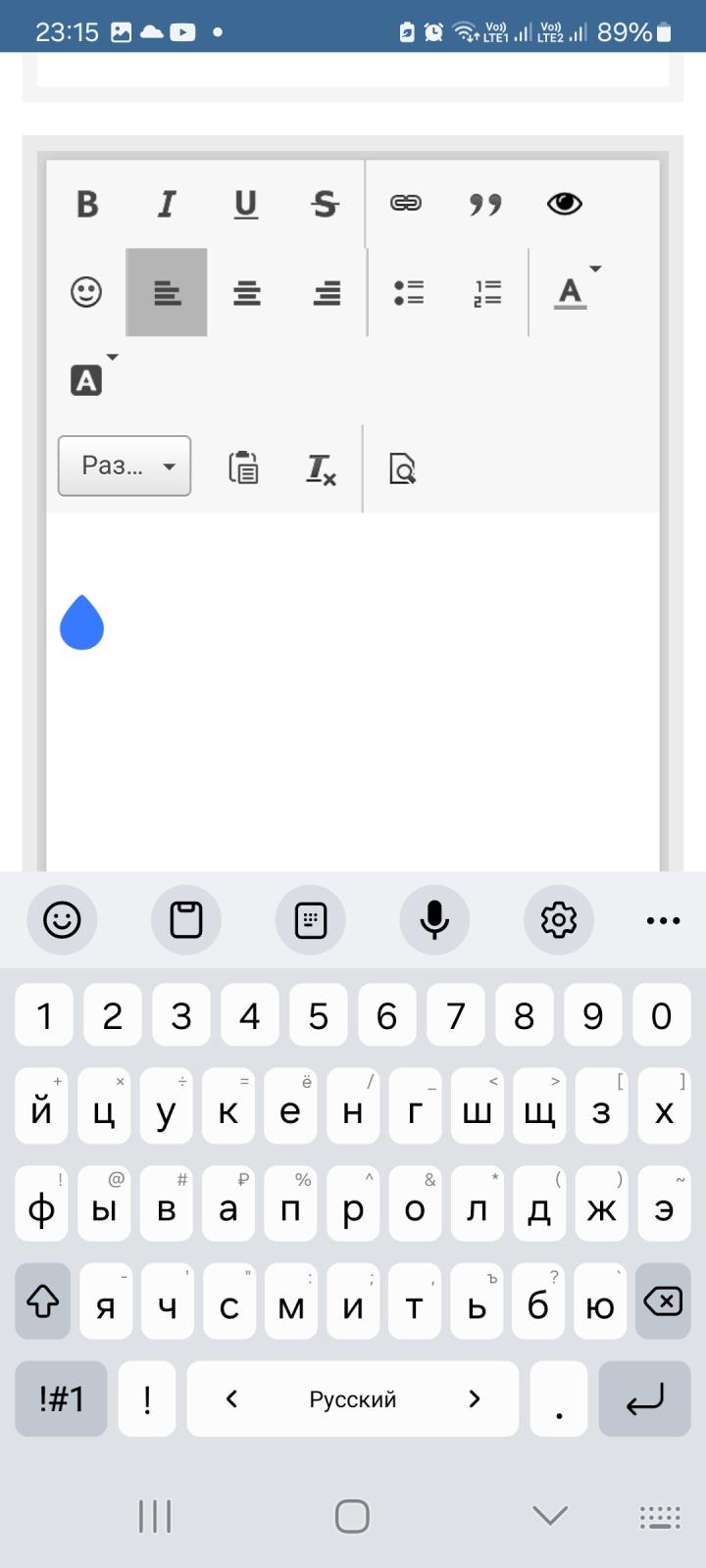Insert a bulleted list
Screen dimensions: 706x1568
(x=409, y=292)
